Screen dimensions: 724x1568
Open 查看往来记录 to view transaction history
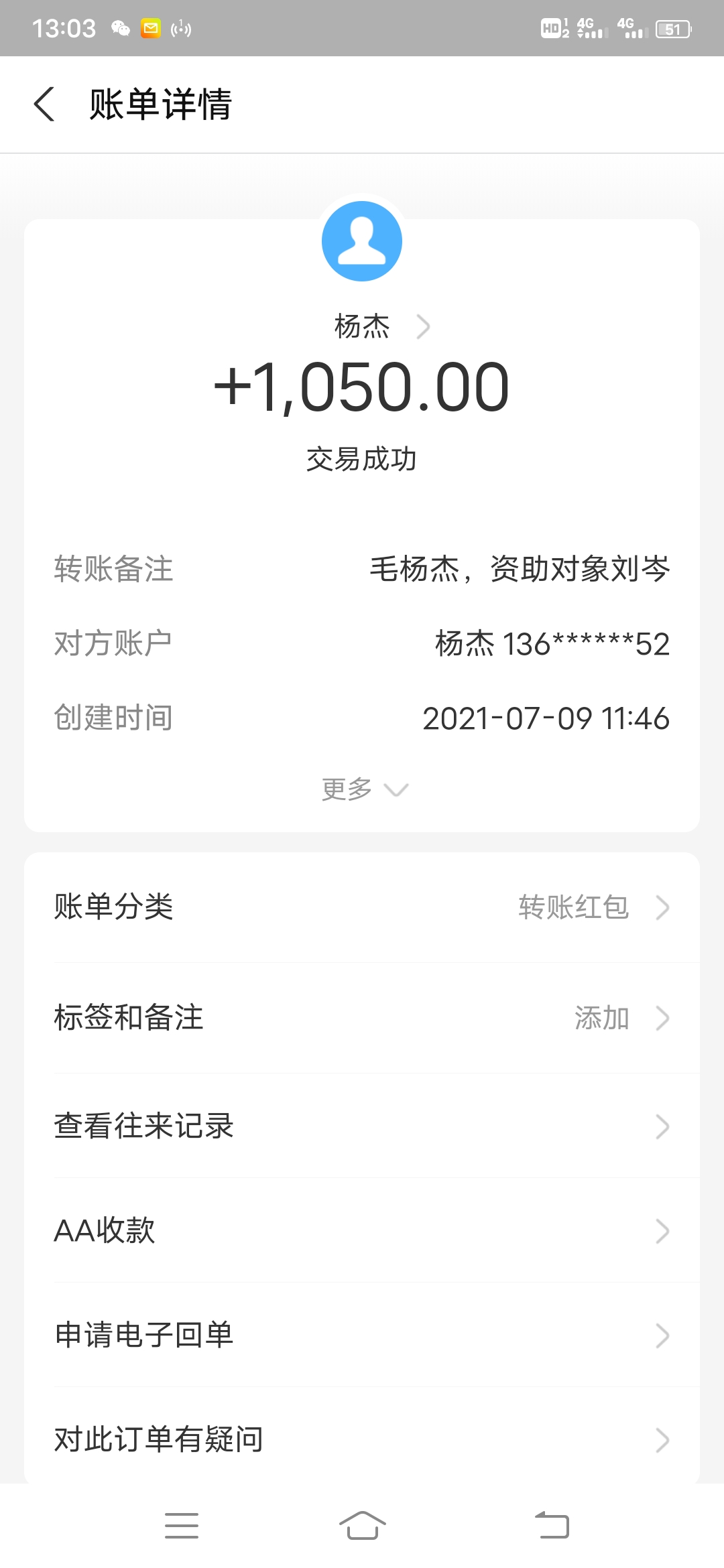pos(362,1126)
